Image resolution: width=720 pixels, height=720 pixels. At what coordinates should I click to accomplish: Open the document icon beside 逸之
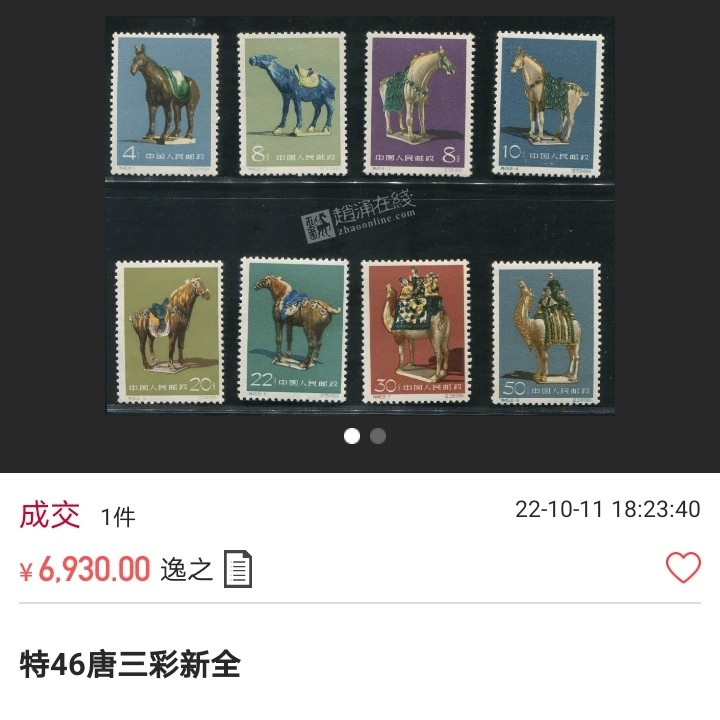(x=238, y=569)
